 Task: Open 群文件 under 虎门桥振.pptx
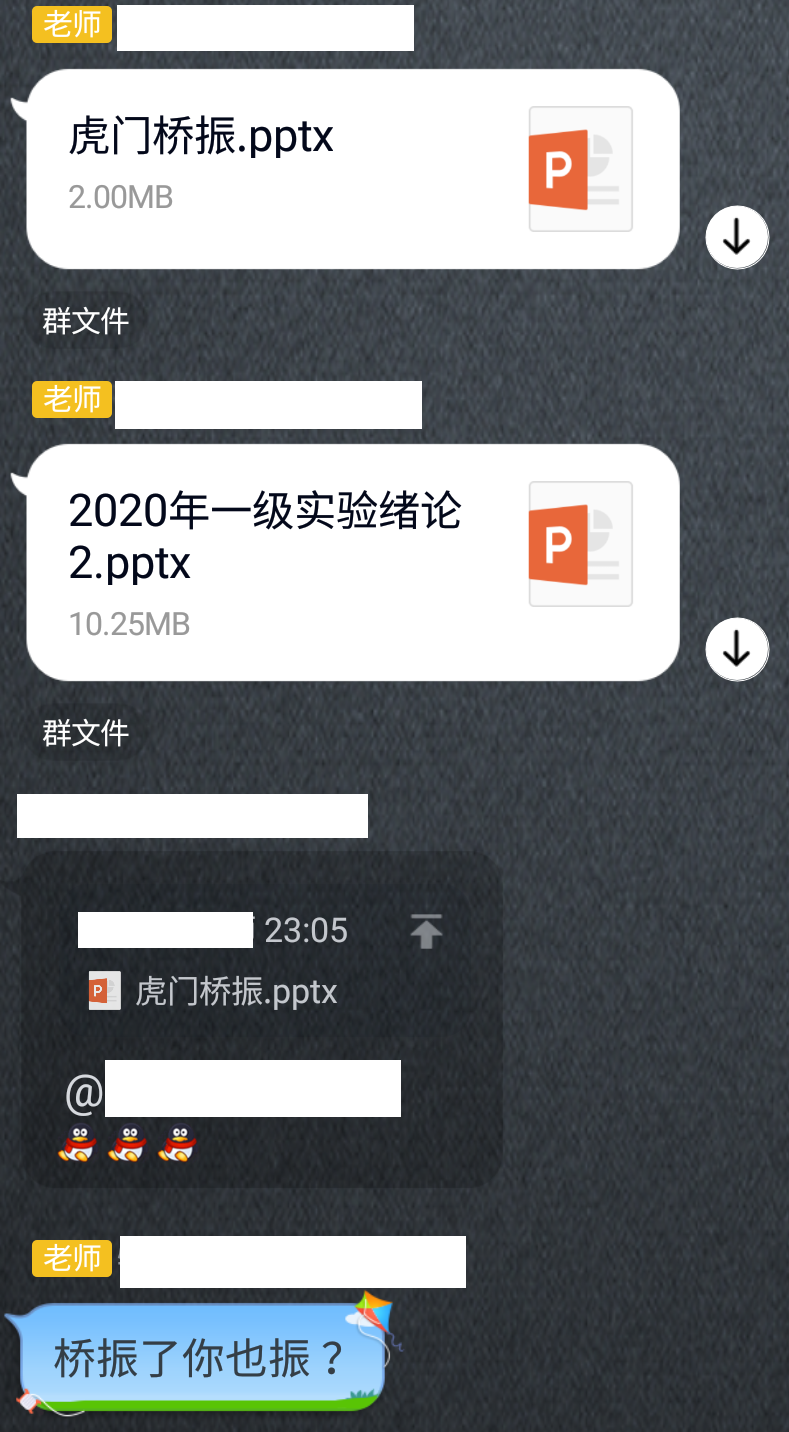(x=86, y=321)
